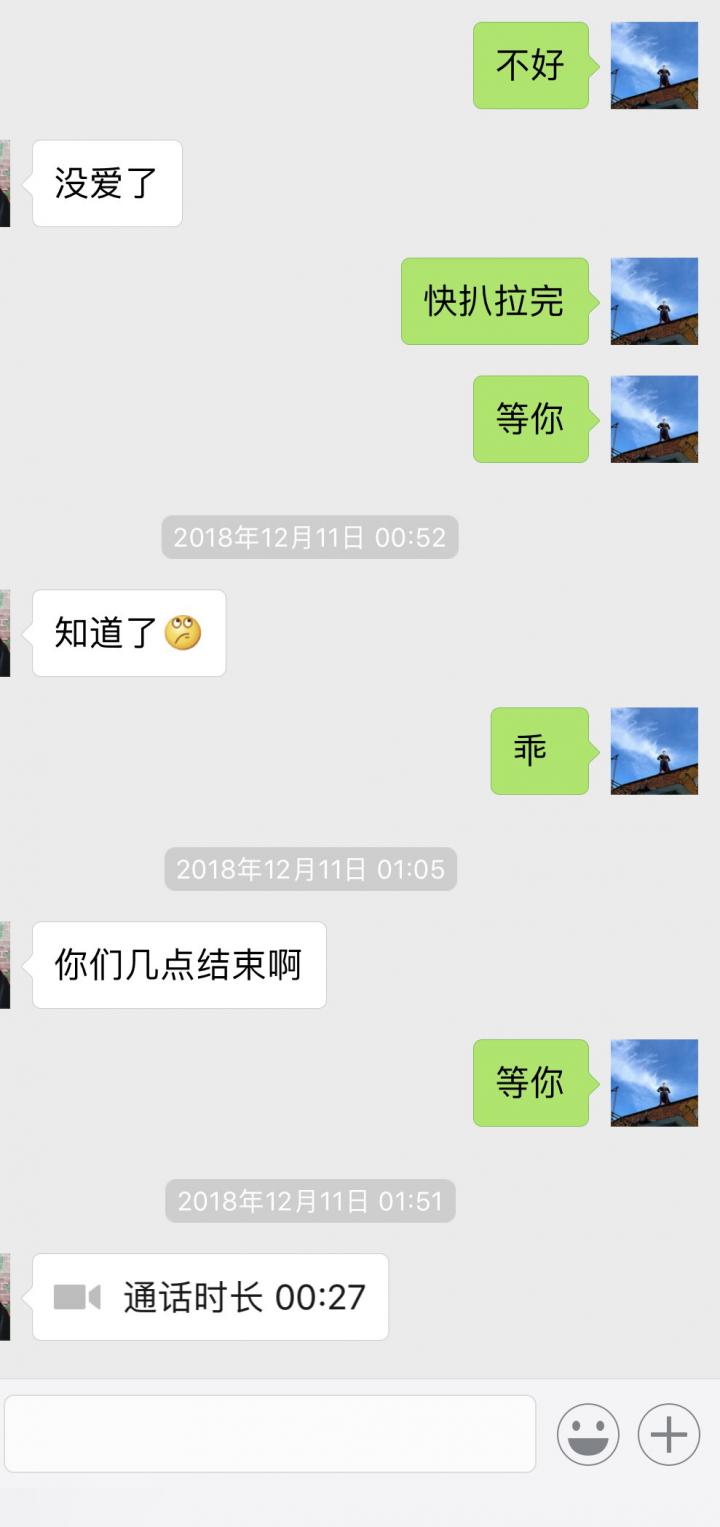Select the 没爱了 message bubble
This screenshot has height=1527, width=720.
pos(106,183)
